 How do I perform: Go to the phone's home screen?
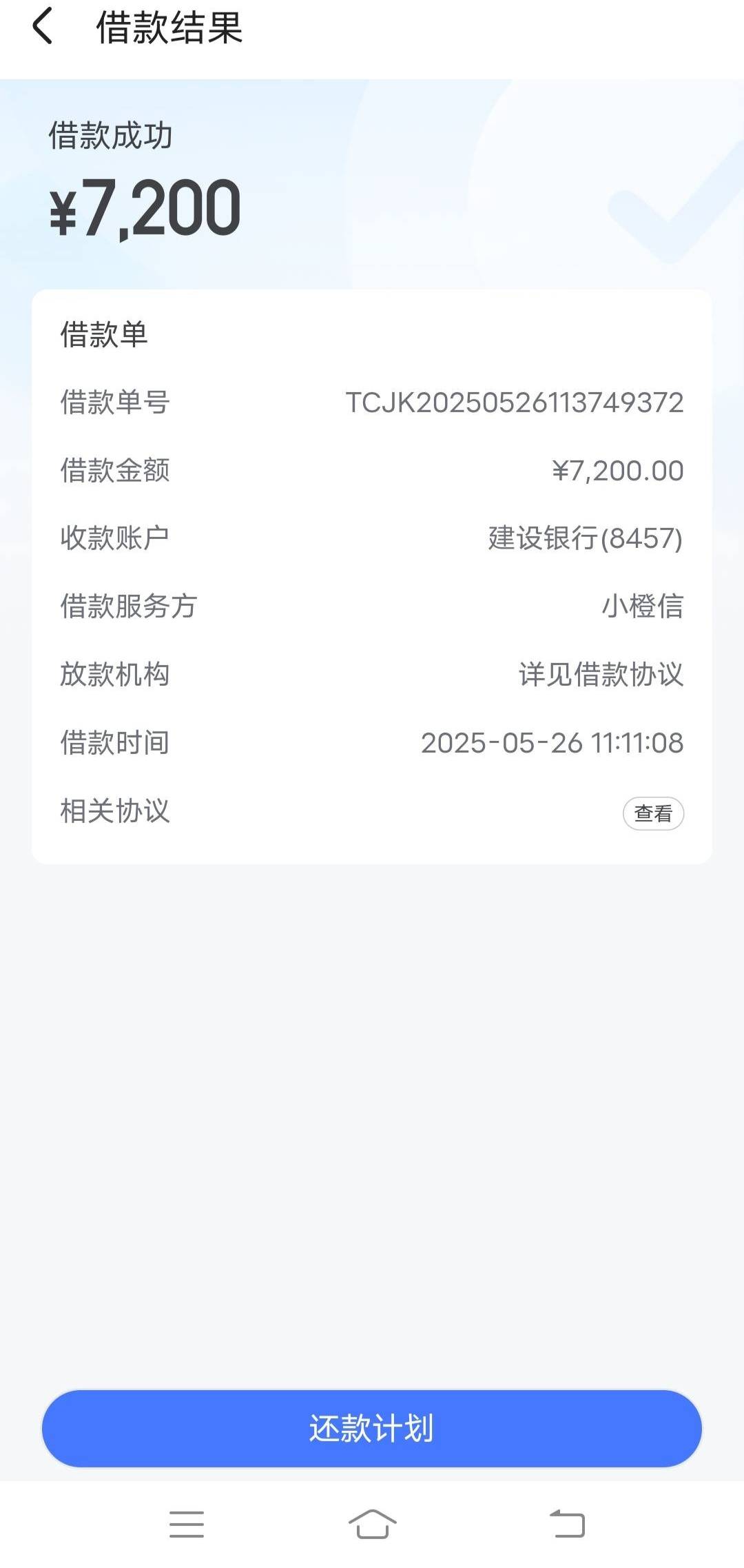[372, 1524]
